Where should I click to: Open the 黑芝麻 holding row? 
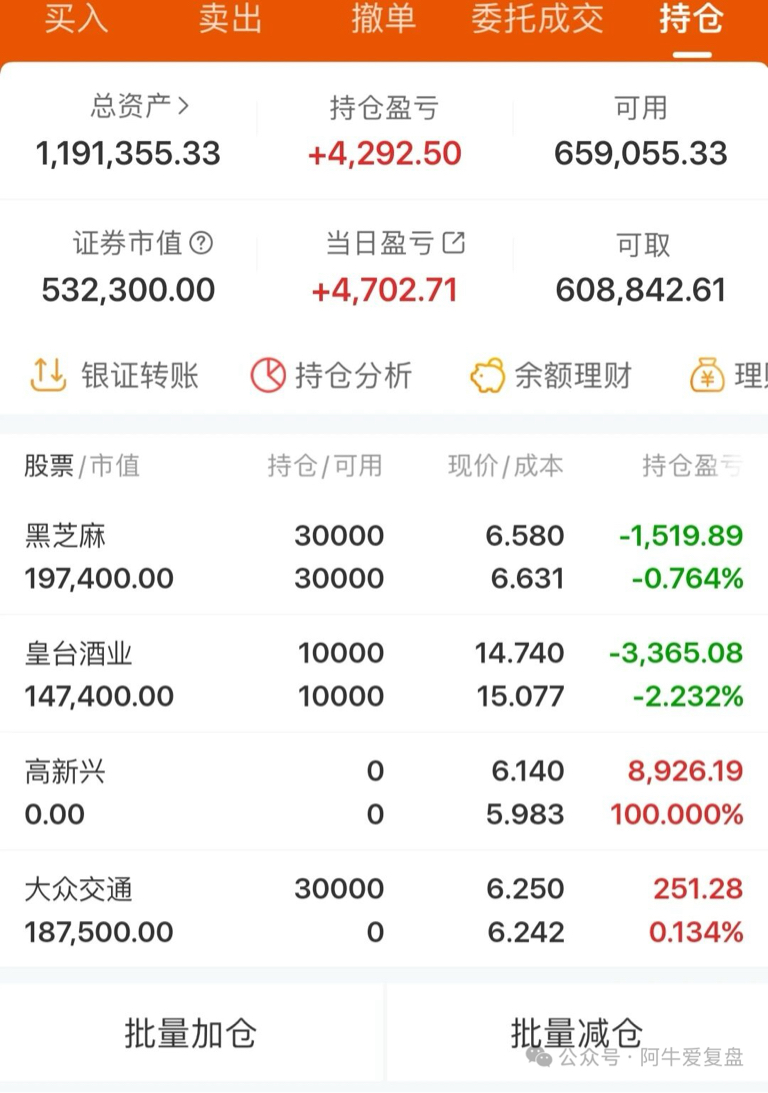384,557
